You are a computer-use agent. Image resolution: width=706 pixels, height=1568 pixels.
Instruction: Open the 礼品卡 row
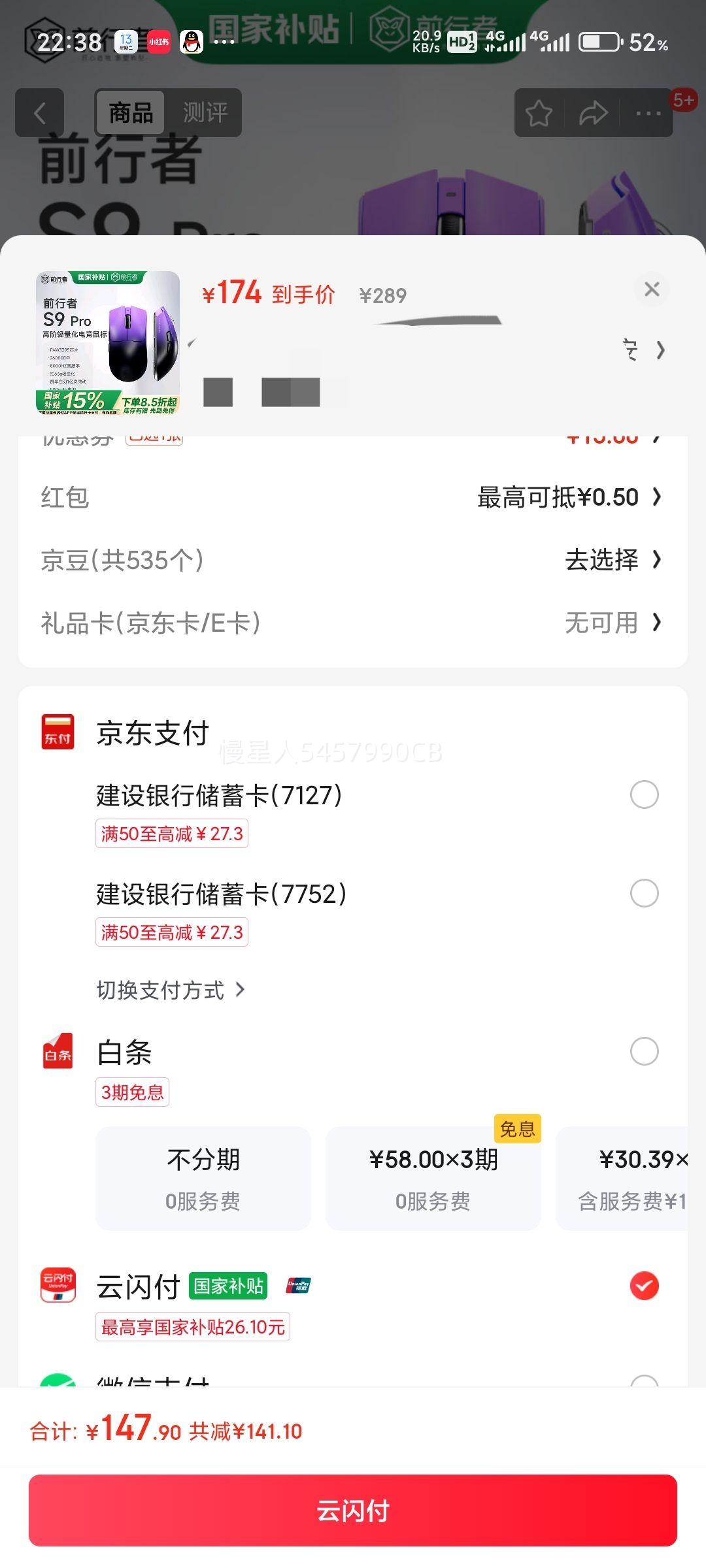click(x=353, y=623)
